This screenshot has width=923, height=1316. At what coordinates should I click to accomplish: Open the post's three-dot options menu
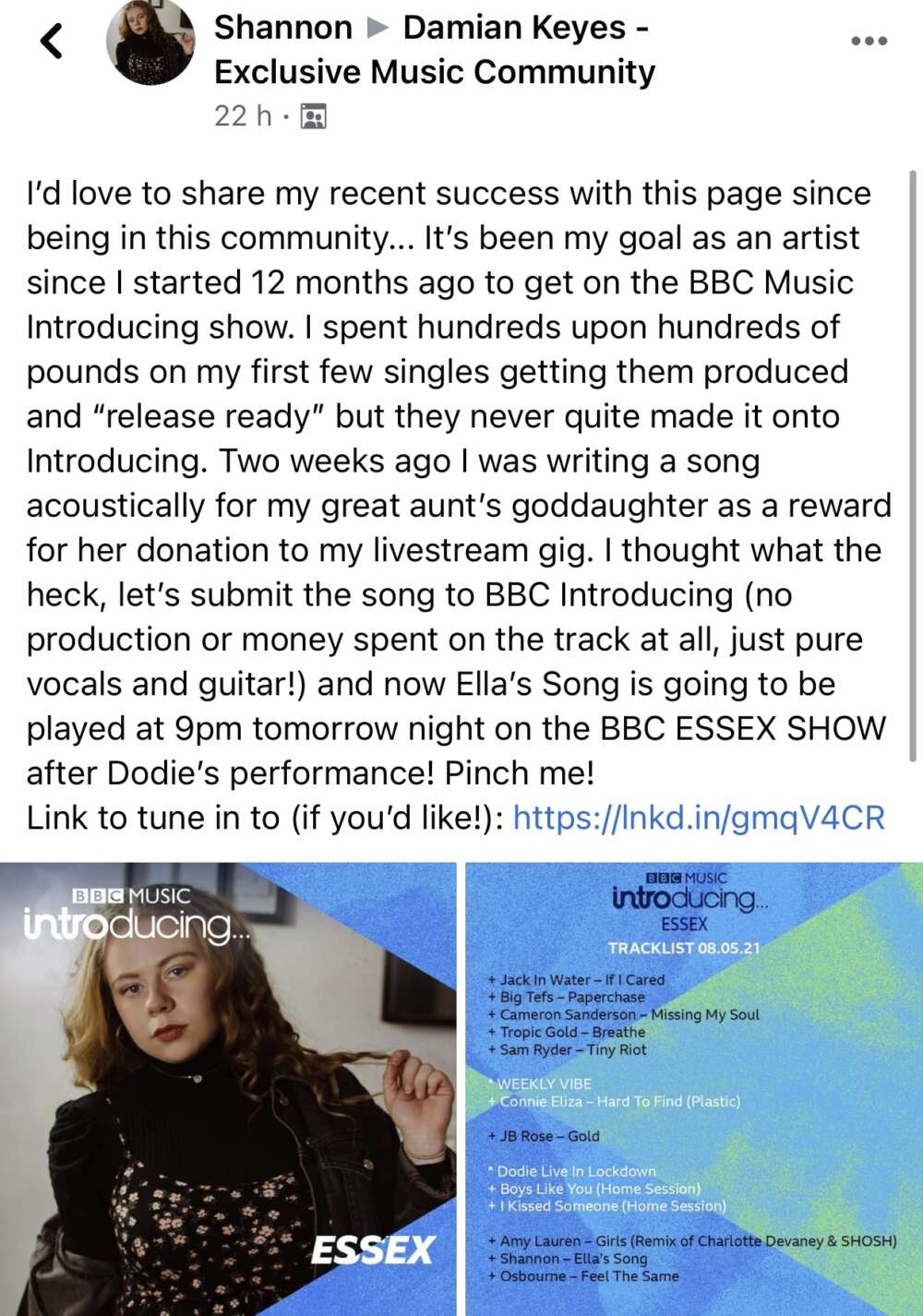pos(869,42)
